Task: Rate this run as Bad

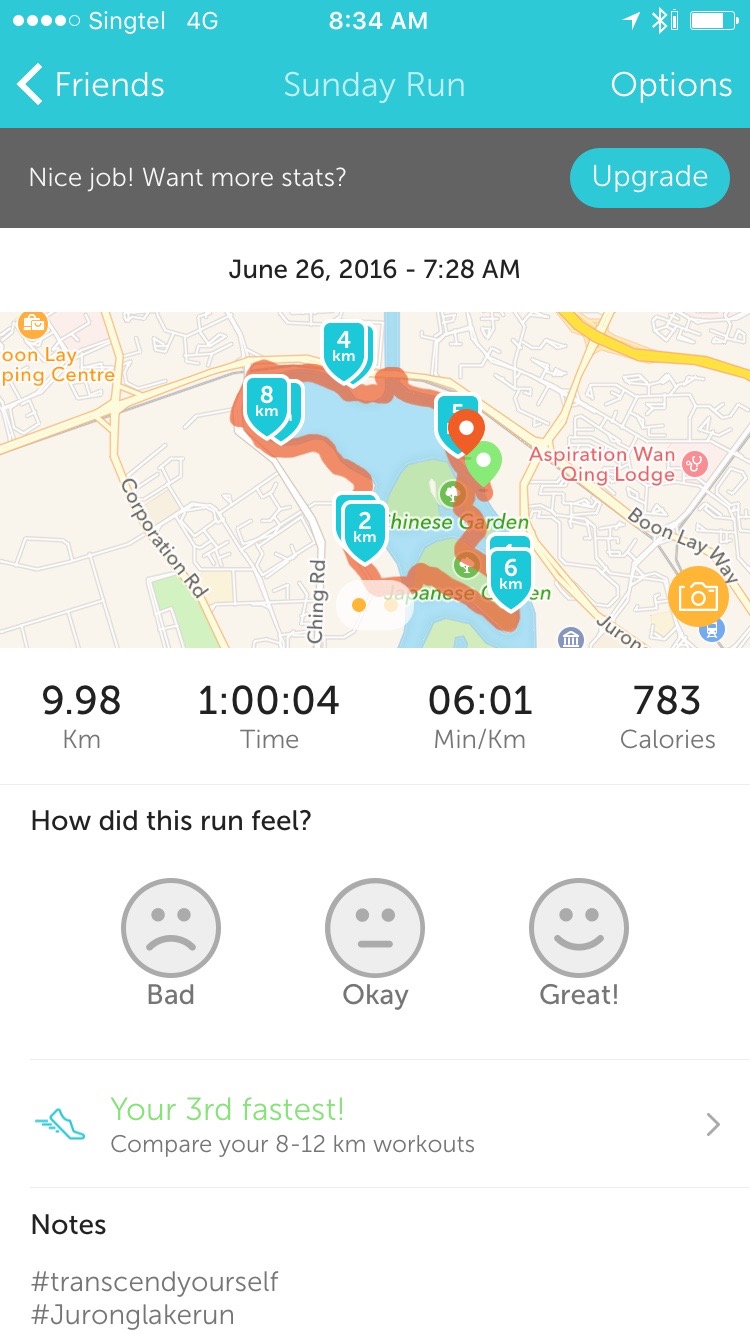Action: click(x=171, y=940)
